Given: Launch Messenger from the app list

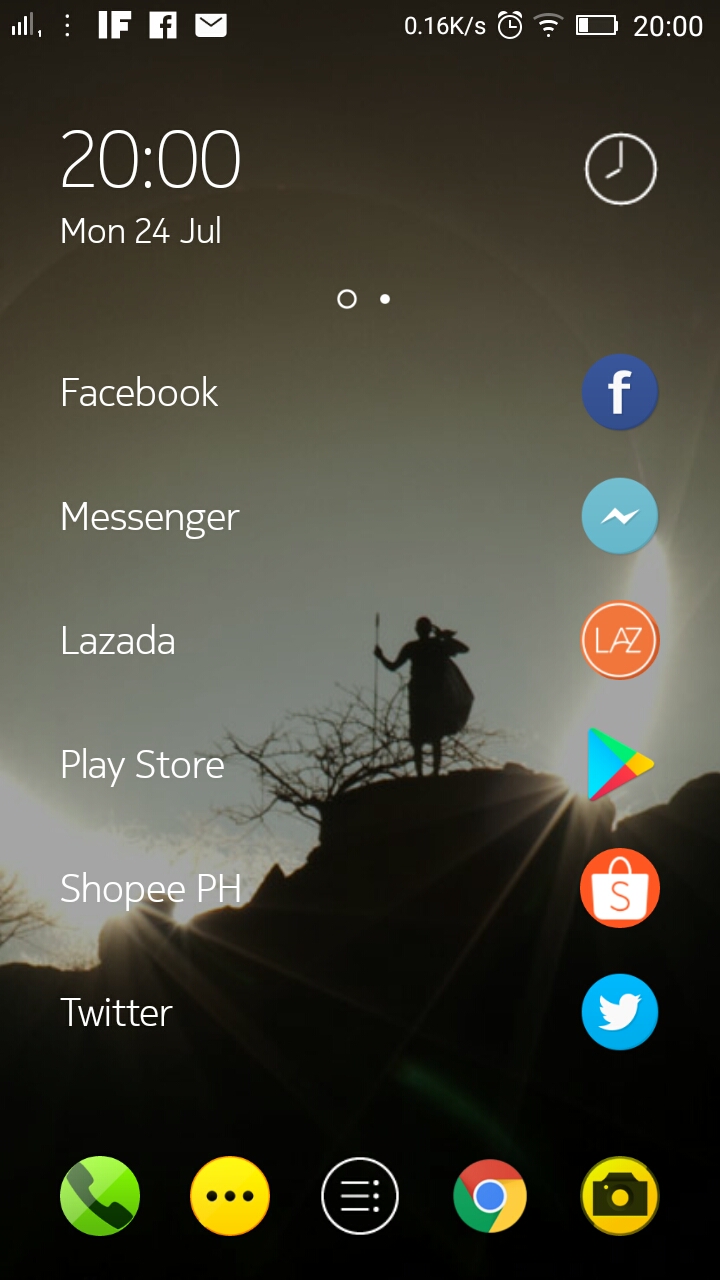Looking at the screenshot, I should pos(619,516).
